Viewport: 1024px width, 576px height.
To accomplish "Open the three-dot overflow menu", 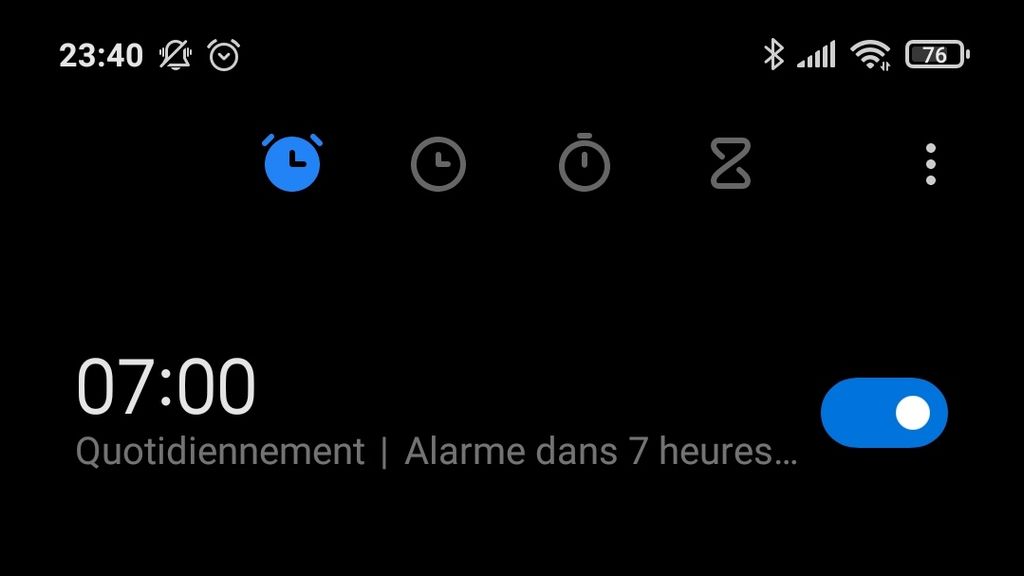I will tap(931, 164).
